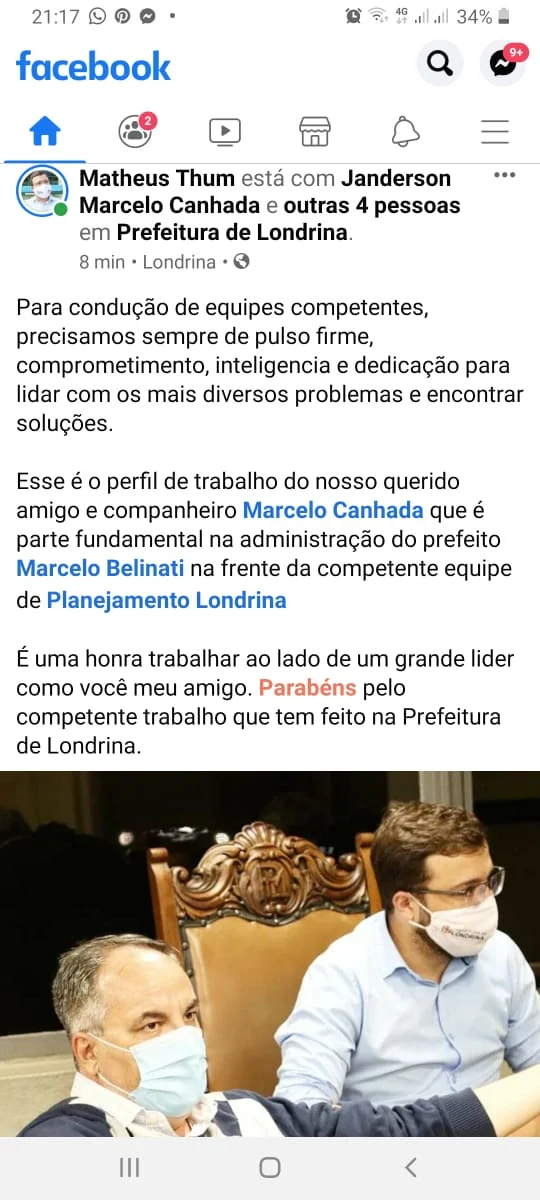The image size is (540, 1200).
Task: Go to the Marketplace tab
Action: point(315,131)
